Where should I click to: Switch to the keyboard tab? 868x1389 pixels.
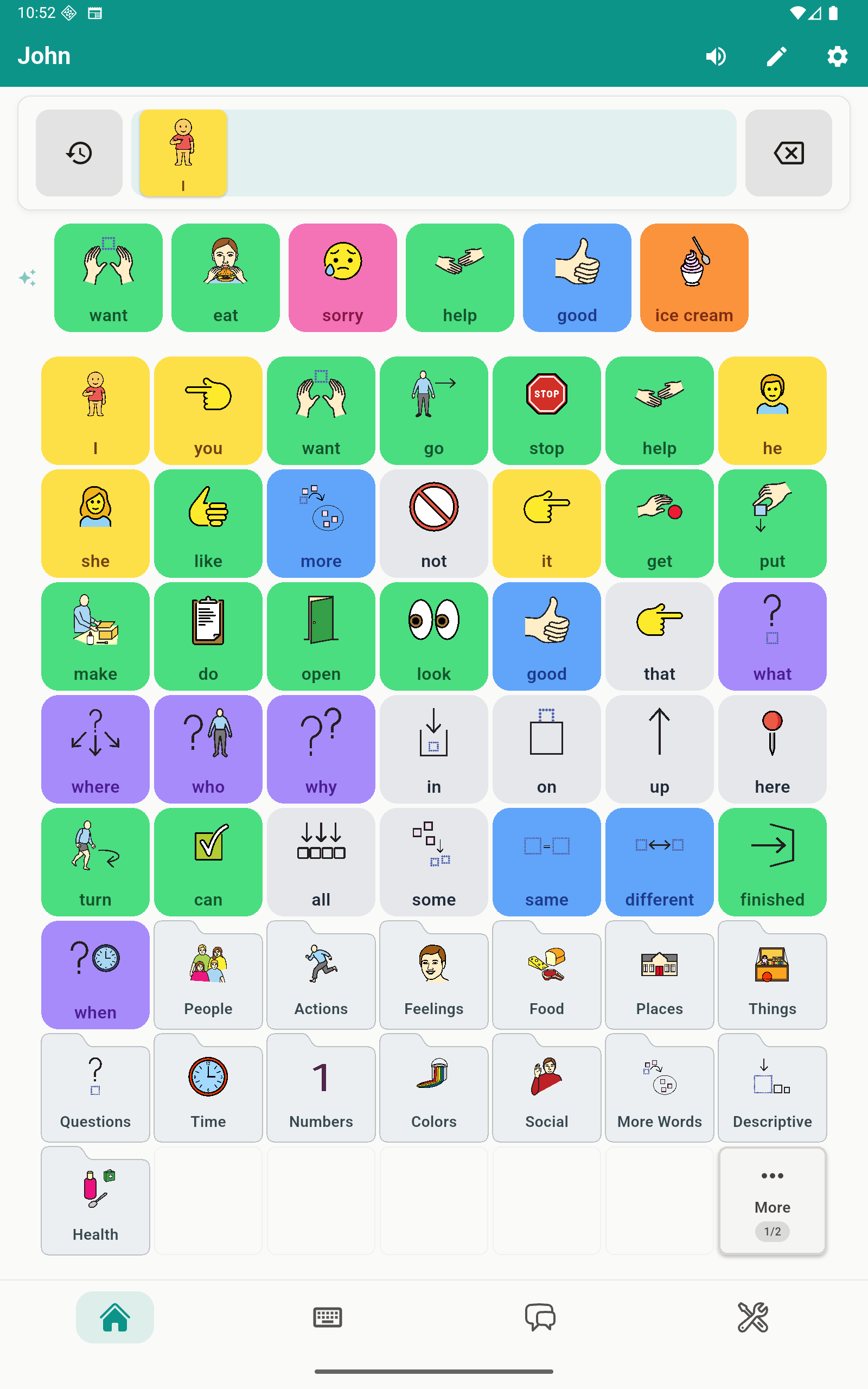(x=327, y=1317)
